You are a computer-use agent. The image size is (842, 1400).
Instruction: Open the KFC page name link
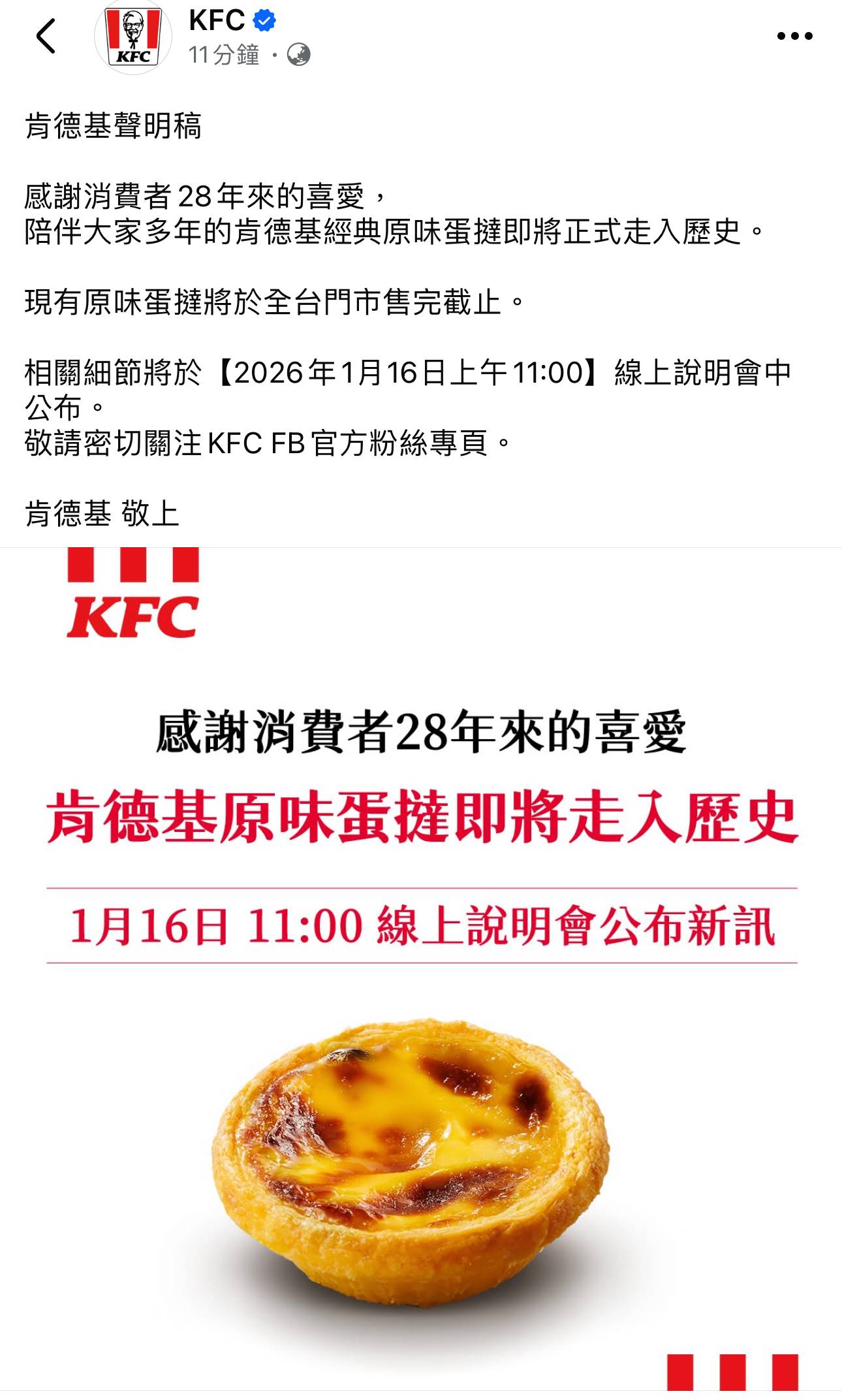click(x=217, y=21)
